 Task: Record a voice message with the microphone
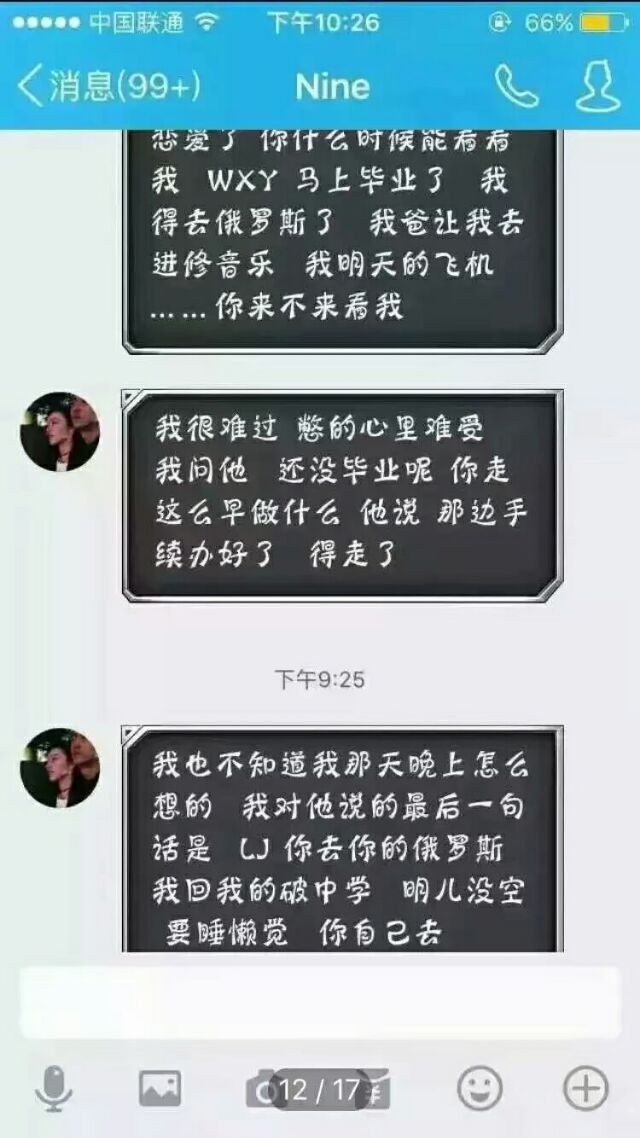pyautogui.click(x=54, y=1089)
